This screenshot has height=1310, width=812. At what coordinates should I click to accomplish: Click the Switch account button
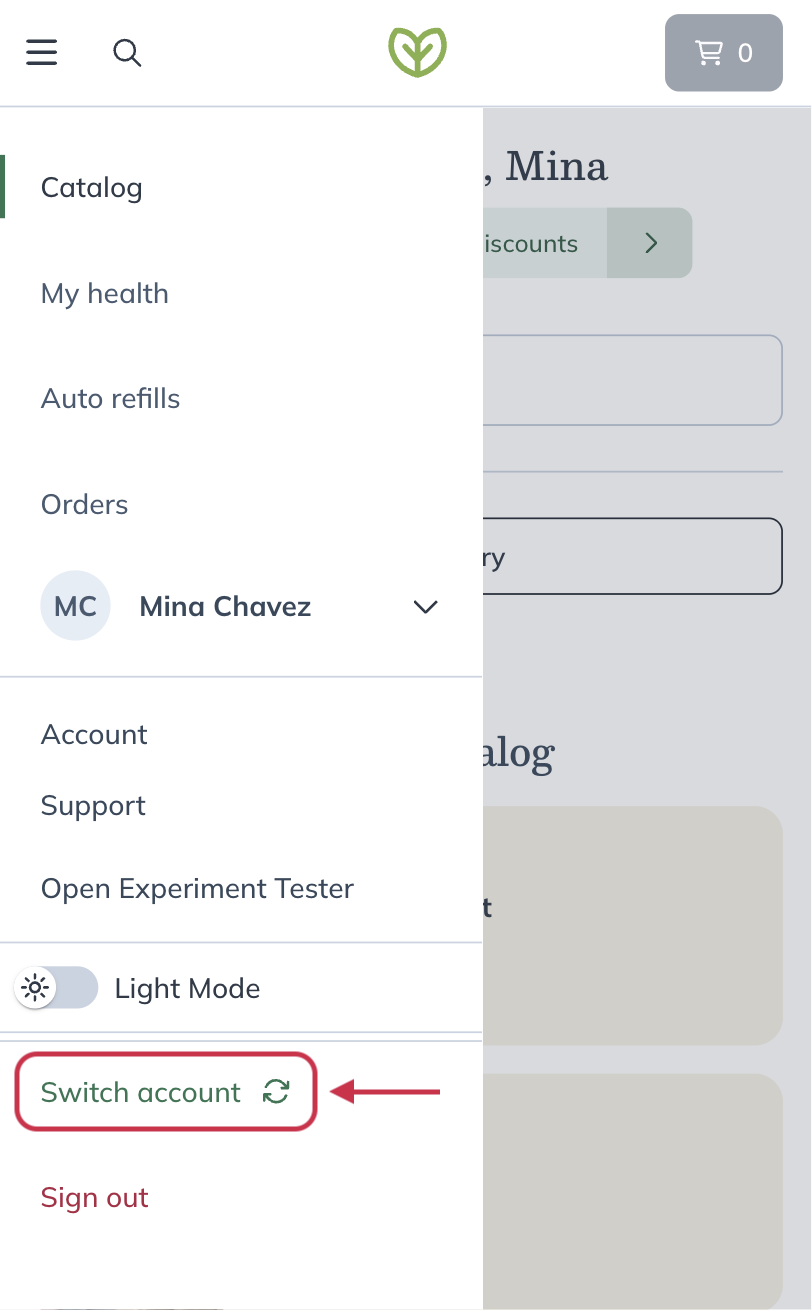pyautogui.click(x=140, y=1092)
